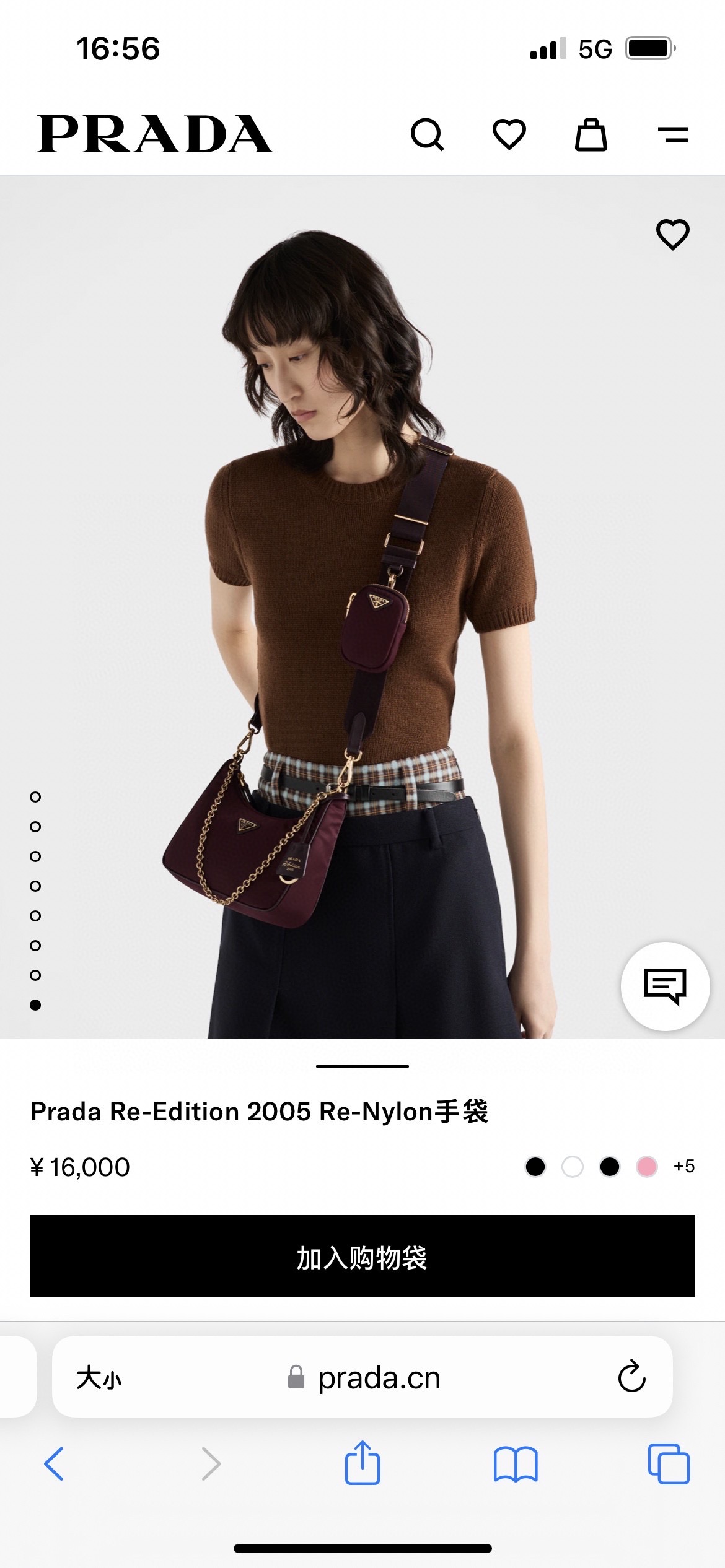Select the white color swatch
The image size is (725, 1568).
click(x=572, y=1167)
